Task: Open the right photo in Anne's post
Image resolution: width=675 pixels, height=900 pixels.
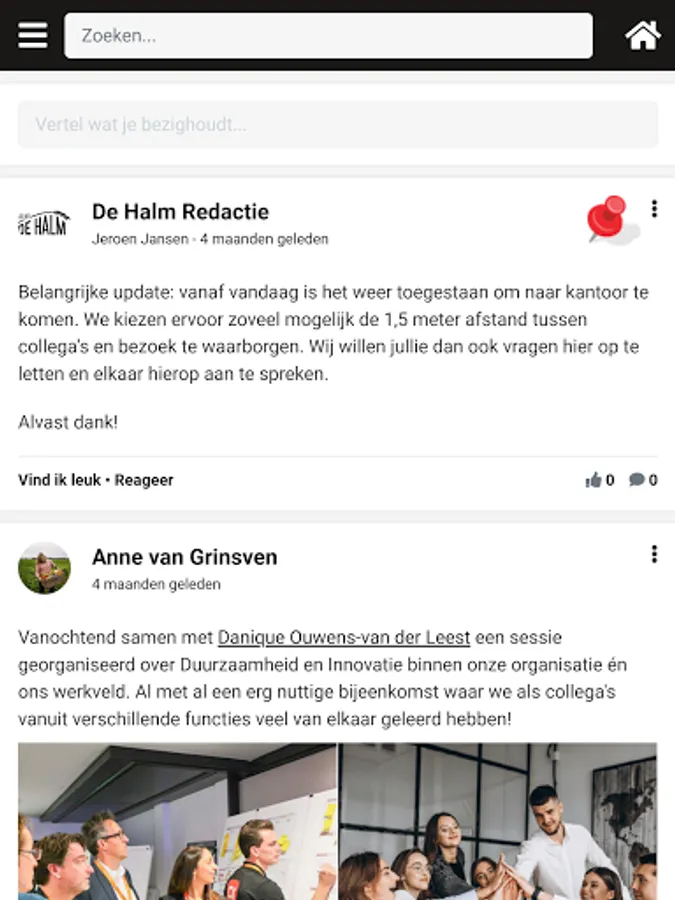Action: (498, 821)
